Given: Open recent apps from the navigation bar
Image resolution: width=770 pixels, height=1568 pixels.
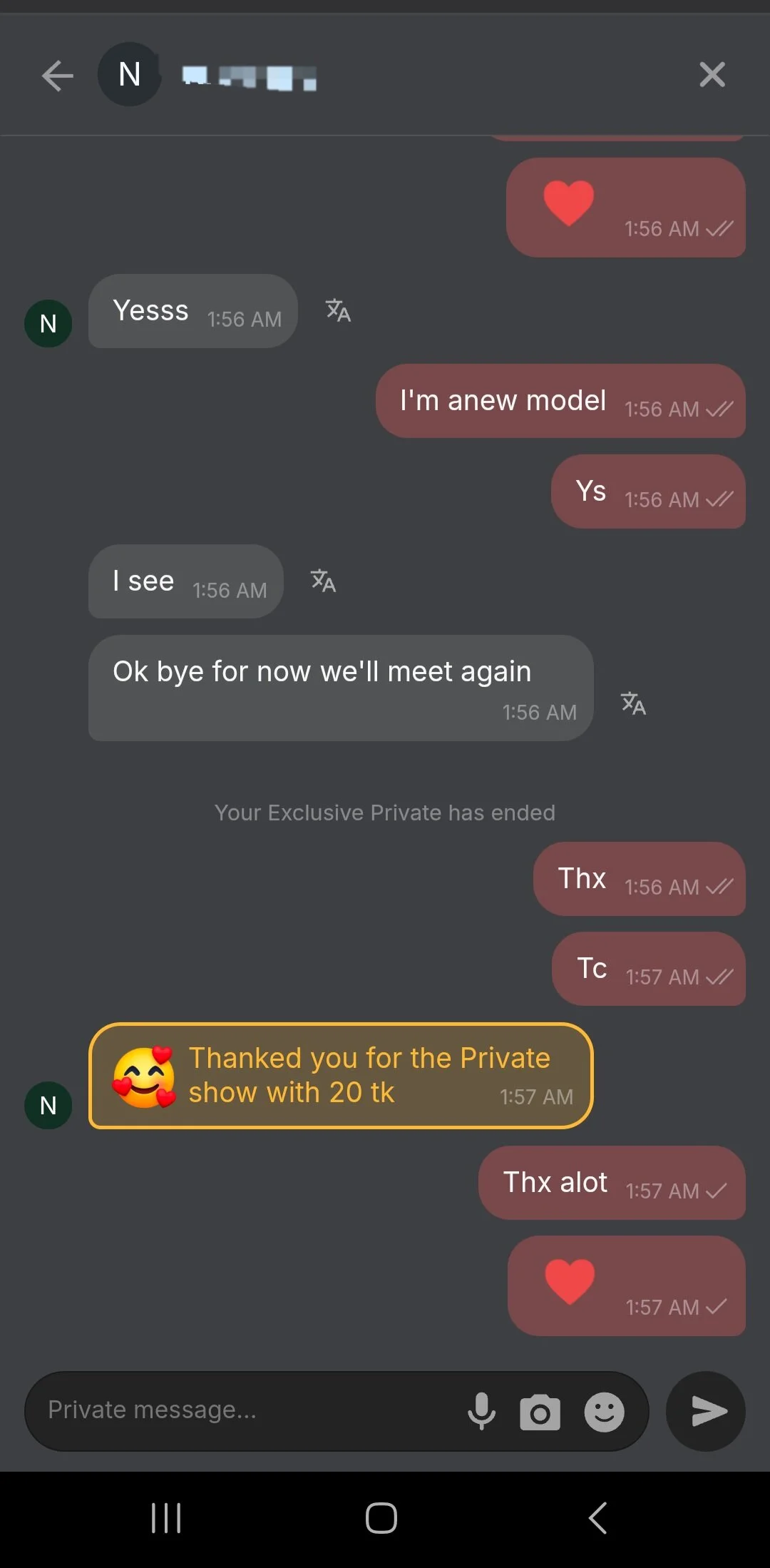Looking at the screenshot, I should [x=166, y=1517].
